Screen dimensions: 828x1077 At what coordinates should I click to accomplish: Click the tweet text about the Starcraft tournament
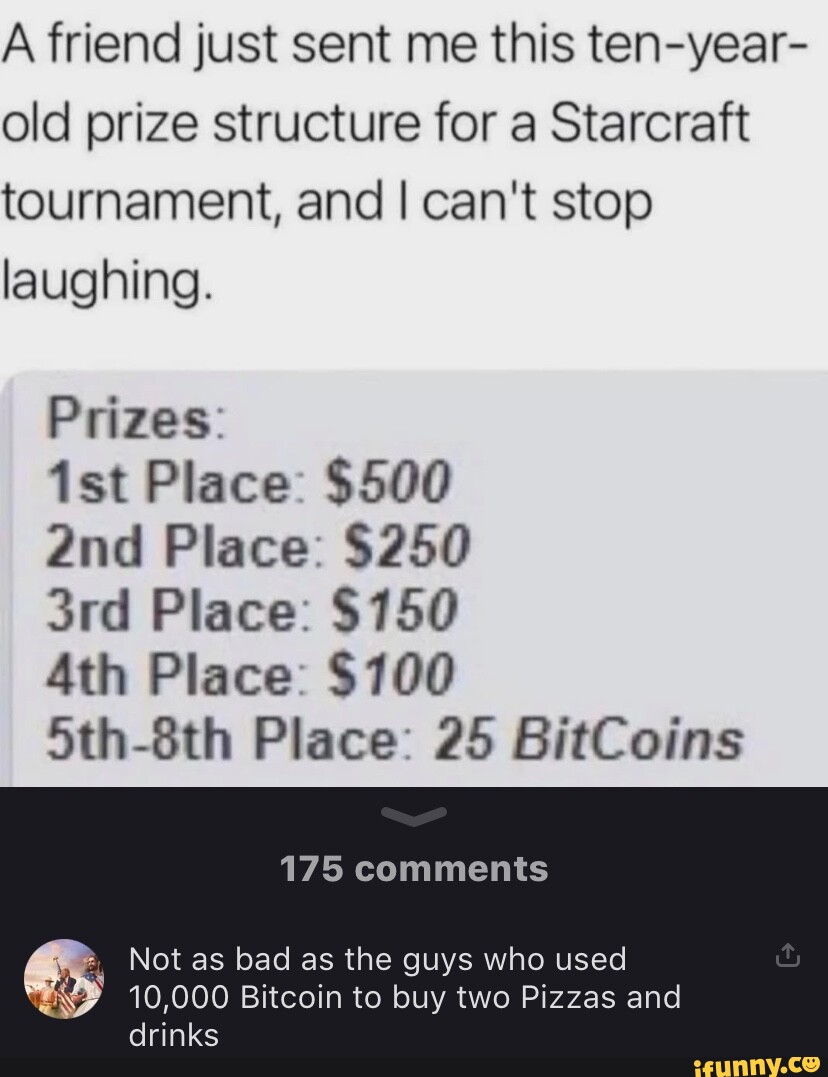[400, 160]
